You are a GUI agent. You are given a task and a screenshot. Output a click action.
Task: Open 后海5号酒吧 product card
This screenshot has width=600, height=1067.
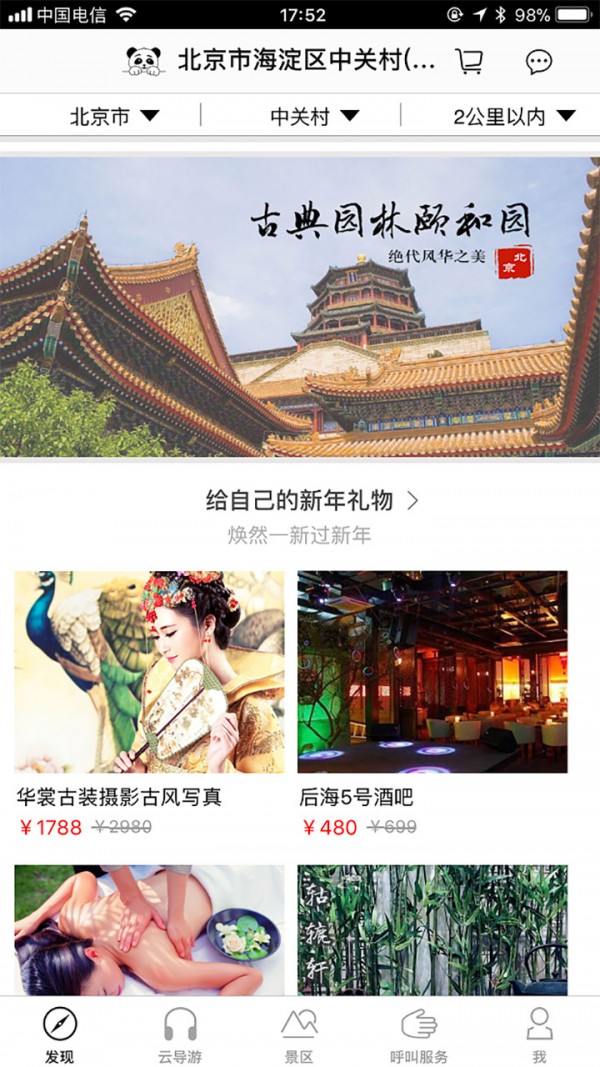(432, 704)
